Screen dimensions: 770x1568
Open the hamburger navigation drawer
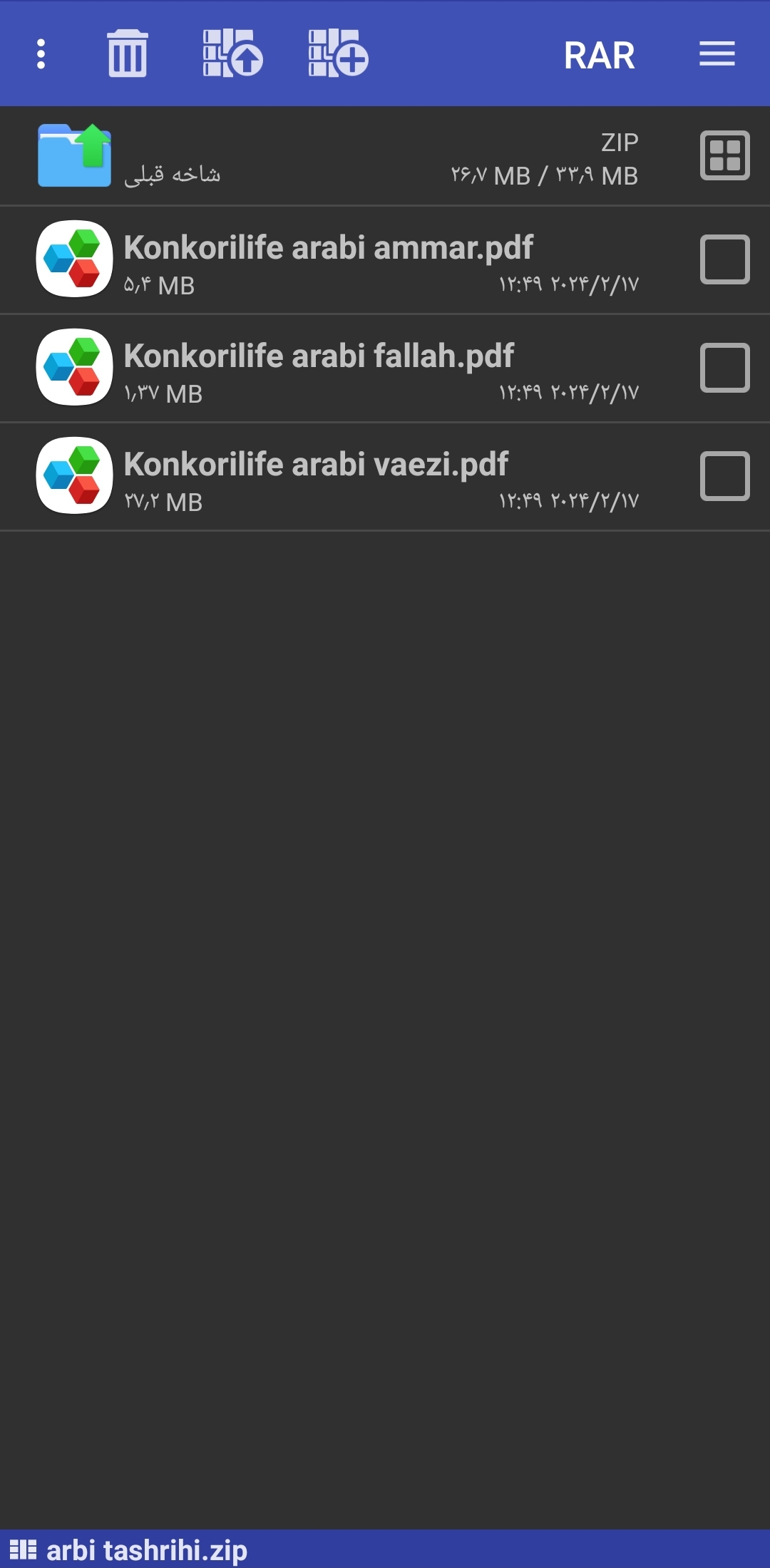pyautogui.click(x=717, y=54)
